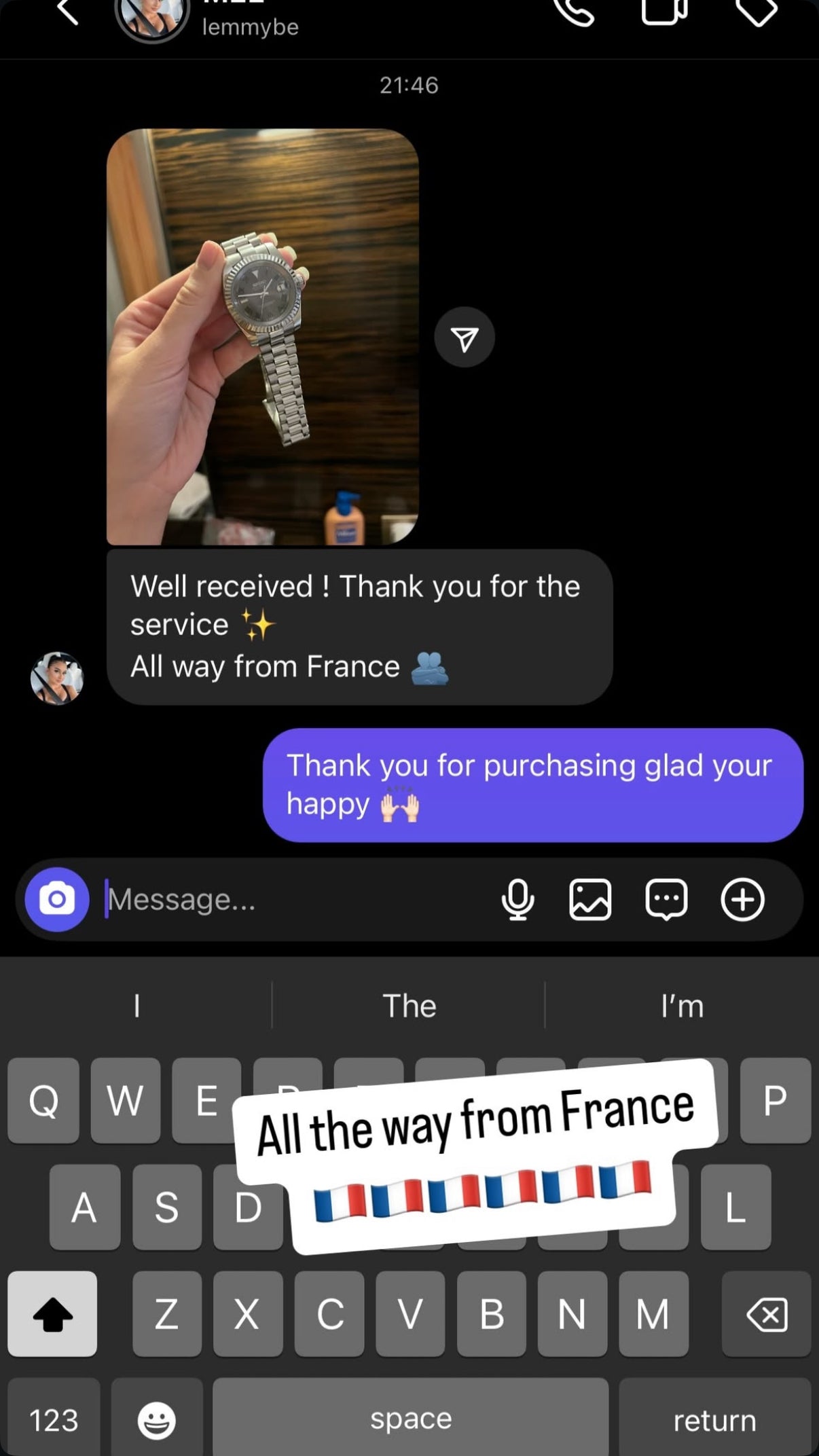819x1456 pixels.
Task: Go back from the lemmybe chat
Action: click(x=67, y=12)
